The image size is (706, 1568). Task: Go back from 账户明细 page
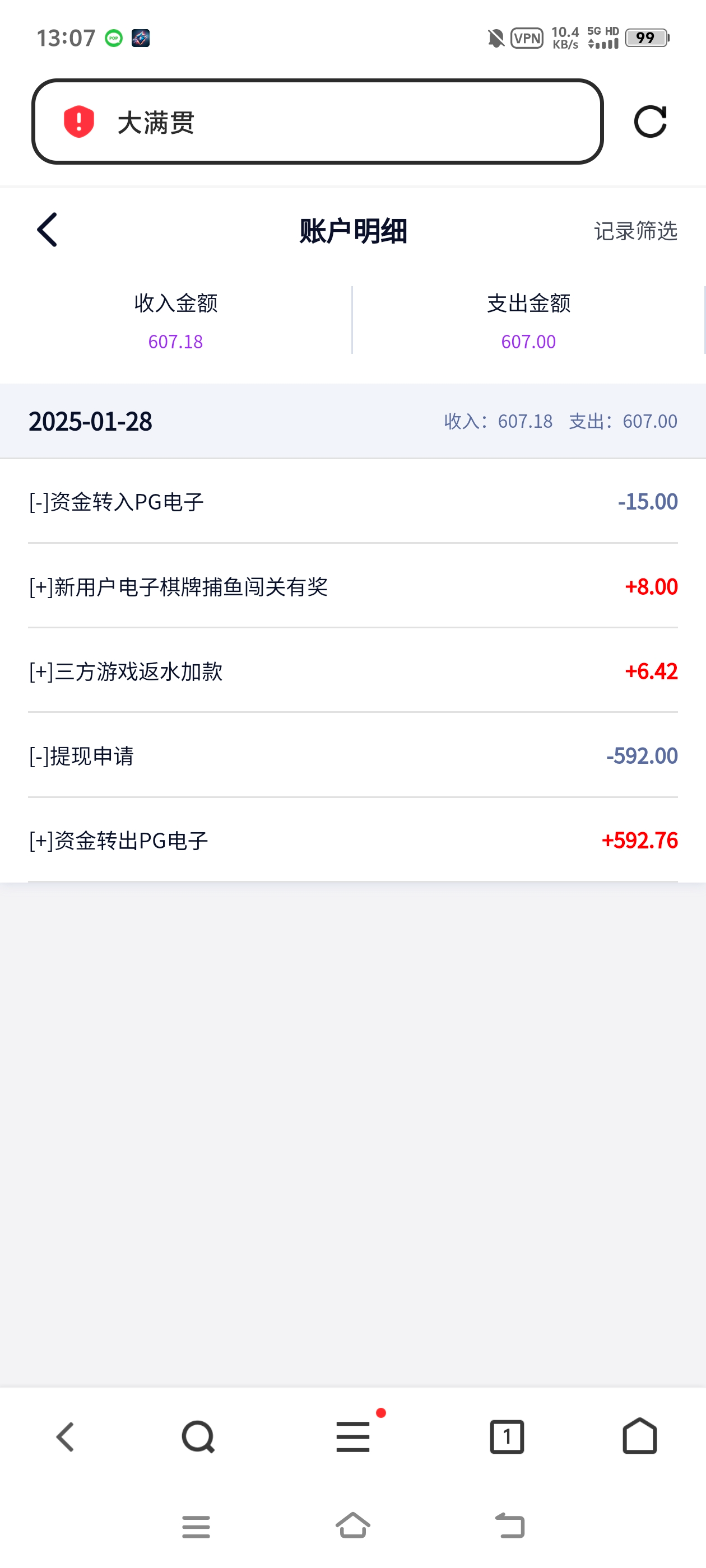(x=47, y=230)
